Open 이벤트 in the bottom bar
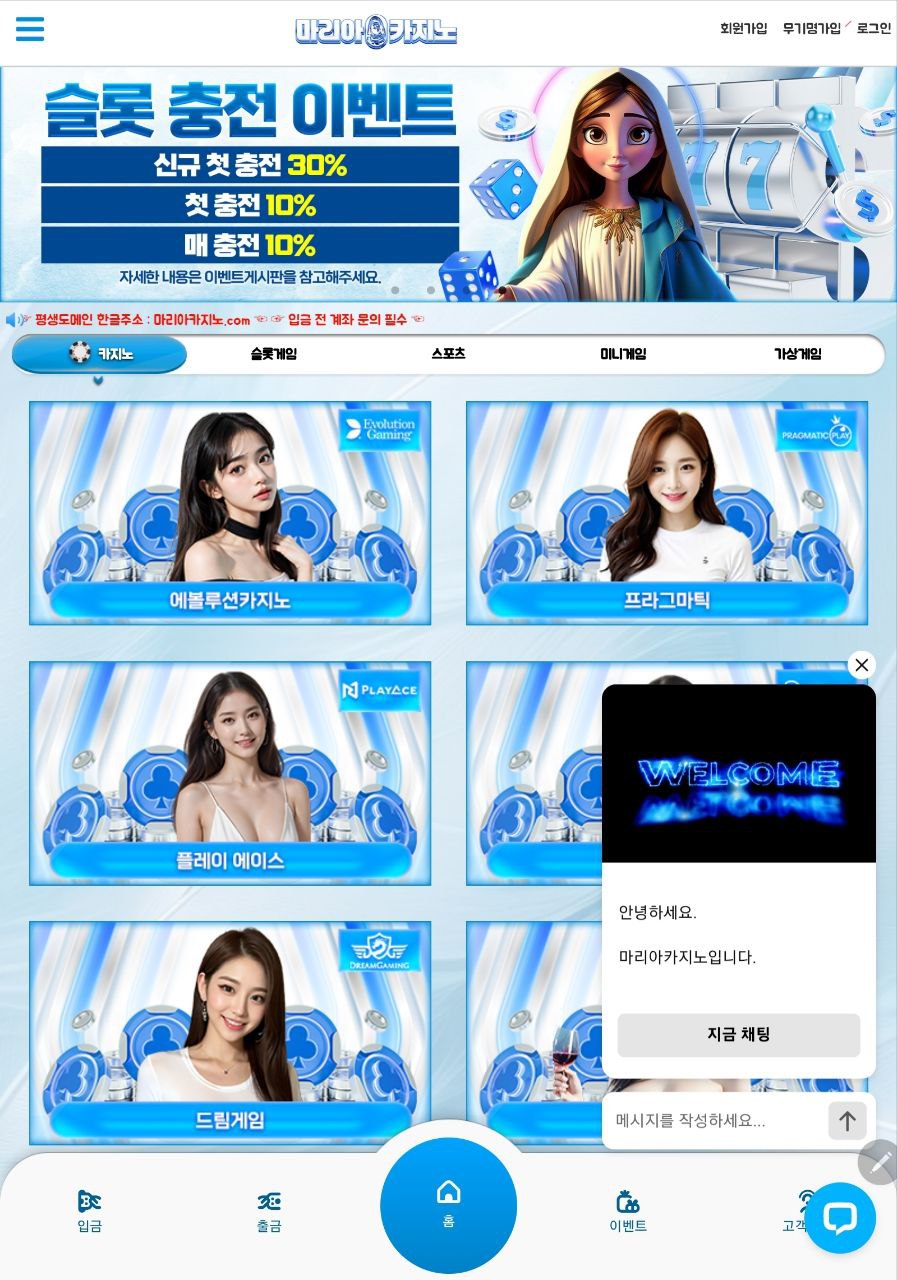 (628, 1211)
